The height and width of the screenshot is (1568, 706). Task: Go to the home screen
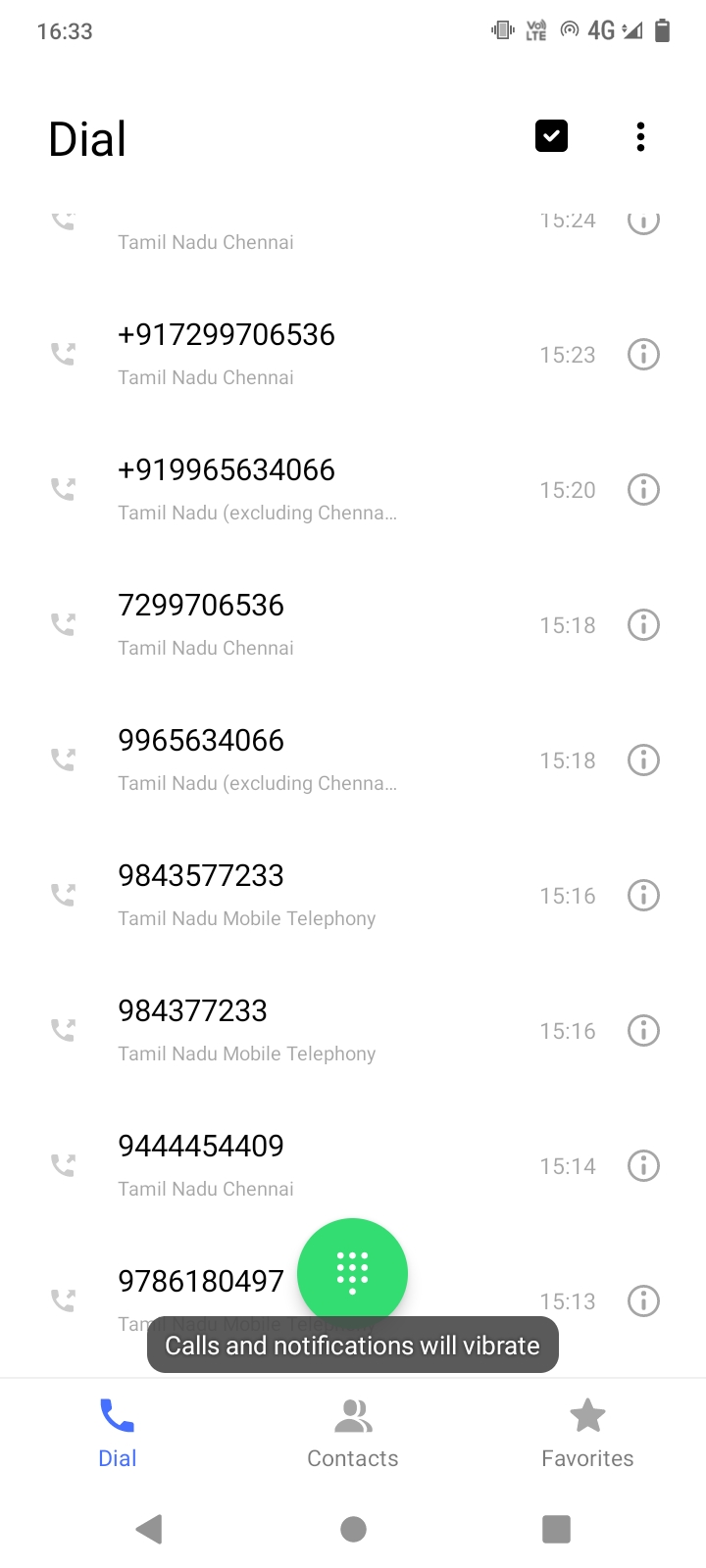point(353,1529)
